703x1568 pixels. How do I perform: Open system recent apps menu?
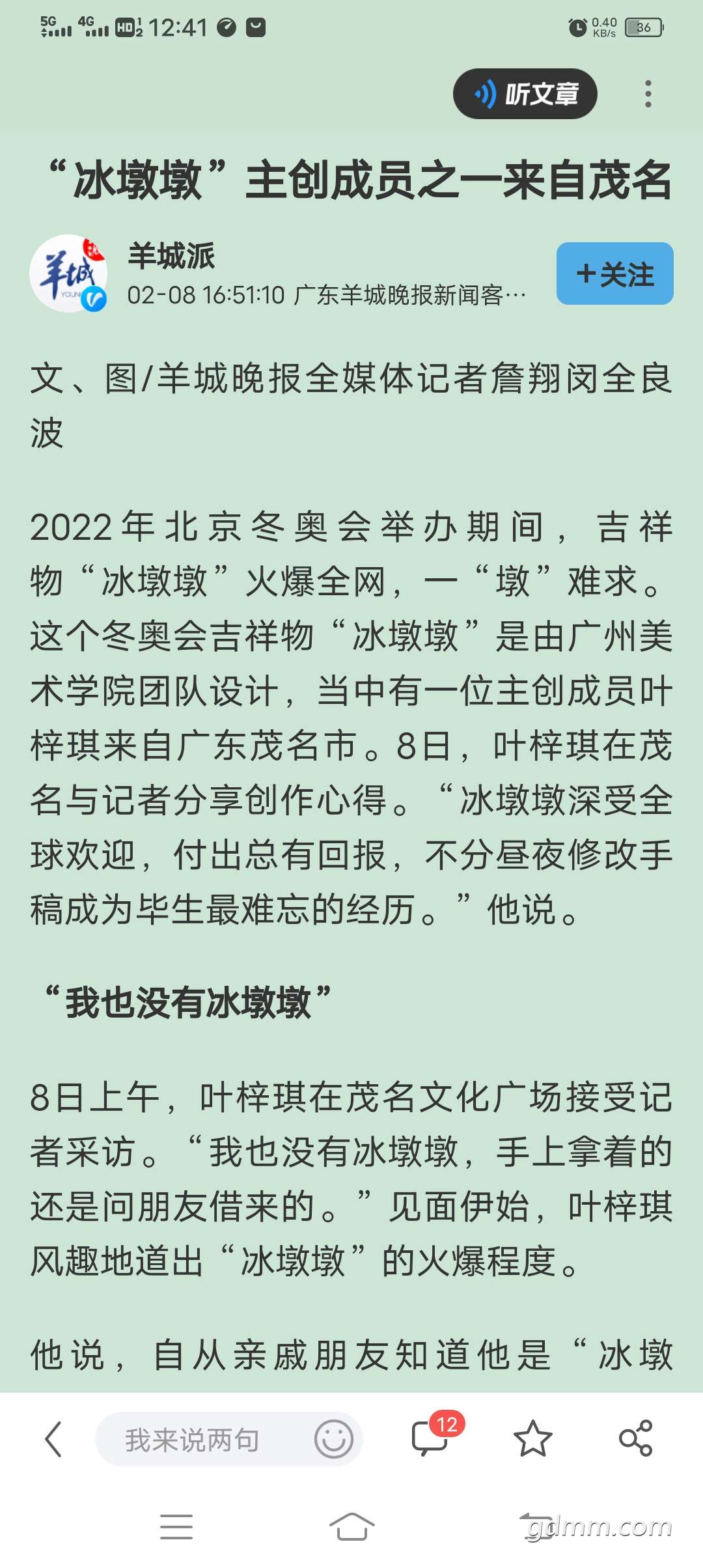[x=176, y=1526]
